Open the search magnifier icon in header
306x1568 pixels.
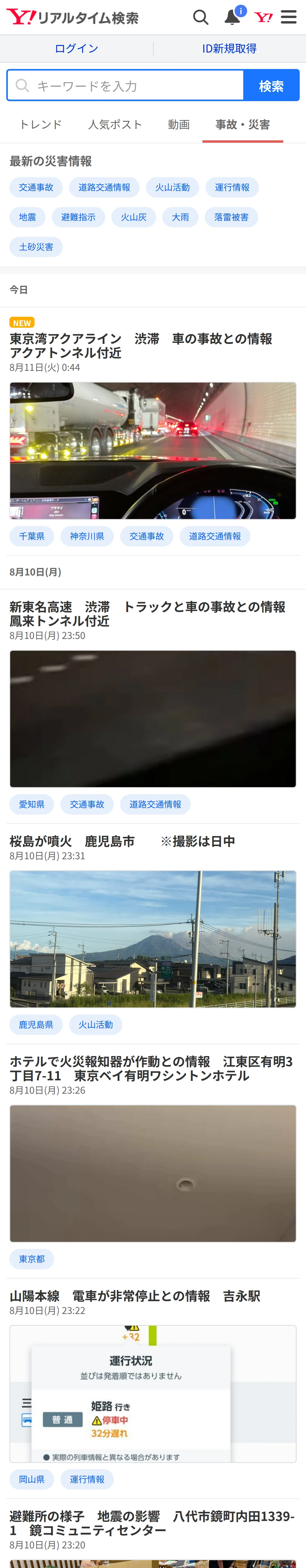coord(201,17)
